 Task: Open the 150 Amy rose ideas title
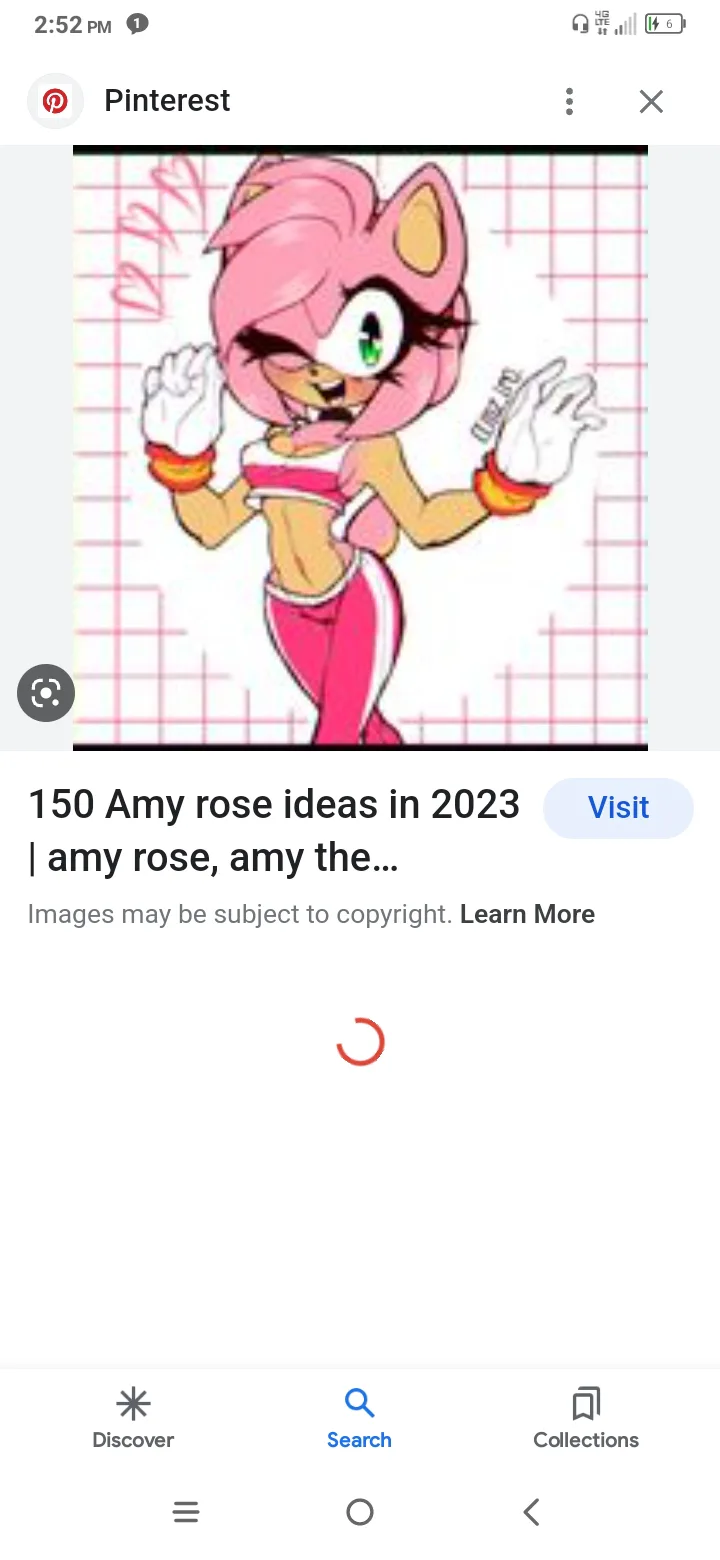click(274, 830)
